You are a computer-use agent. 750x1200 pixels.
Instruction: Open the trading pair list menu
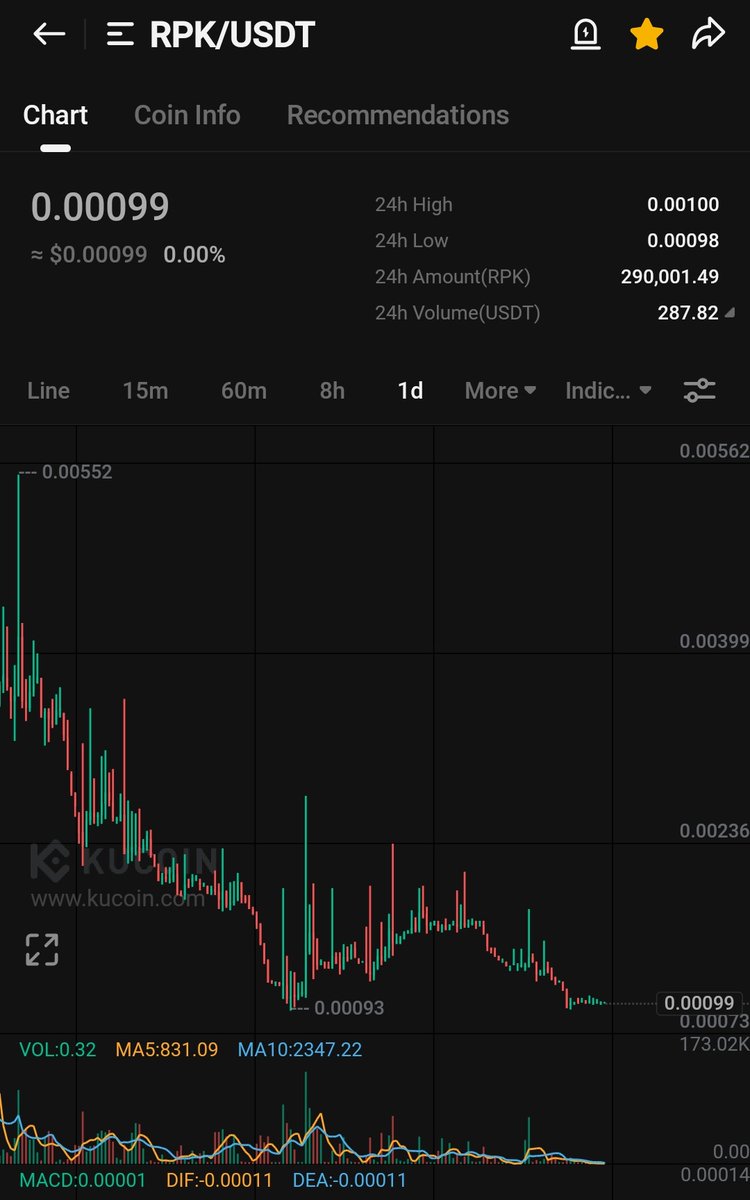(121, 36)
